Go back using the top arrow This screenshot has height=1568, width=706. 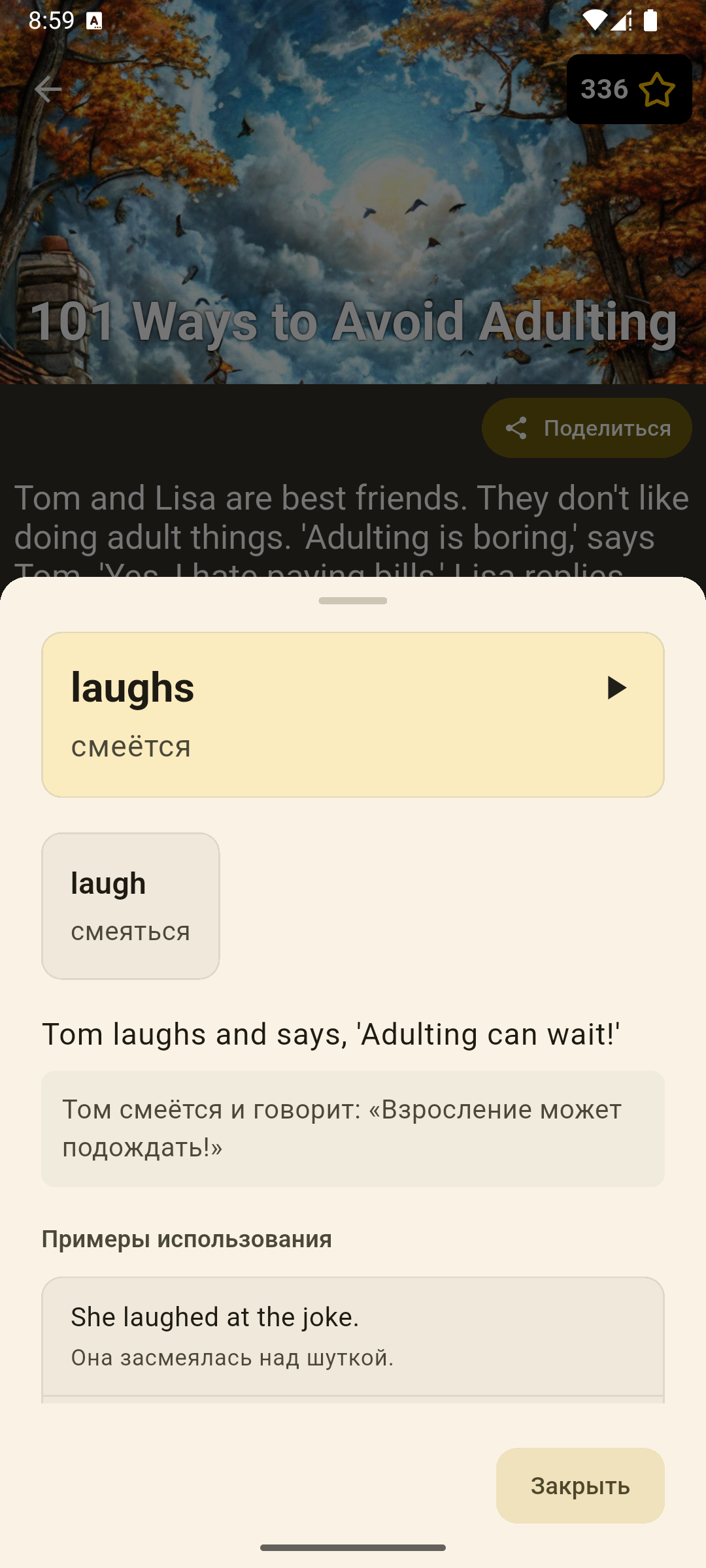coord(48,90)
